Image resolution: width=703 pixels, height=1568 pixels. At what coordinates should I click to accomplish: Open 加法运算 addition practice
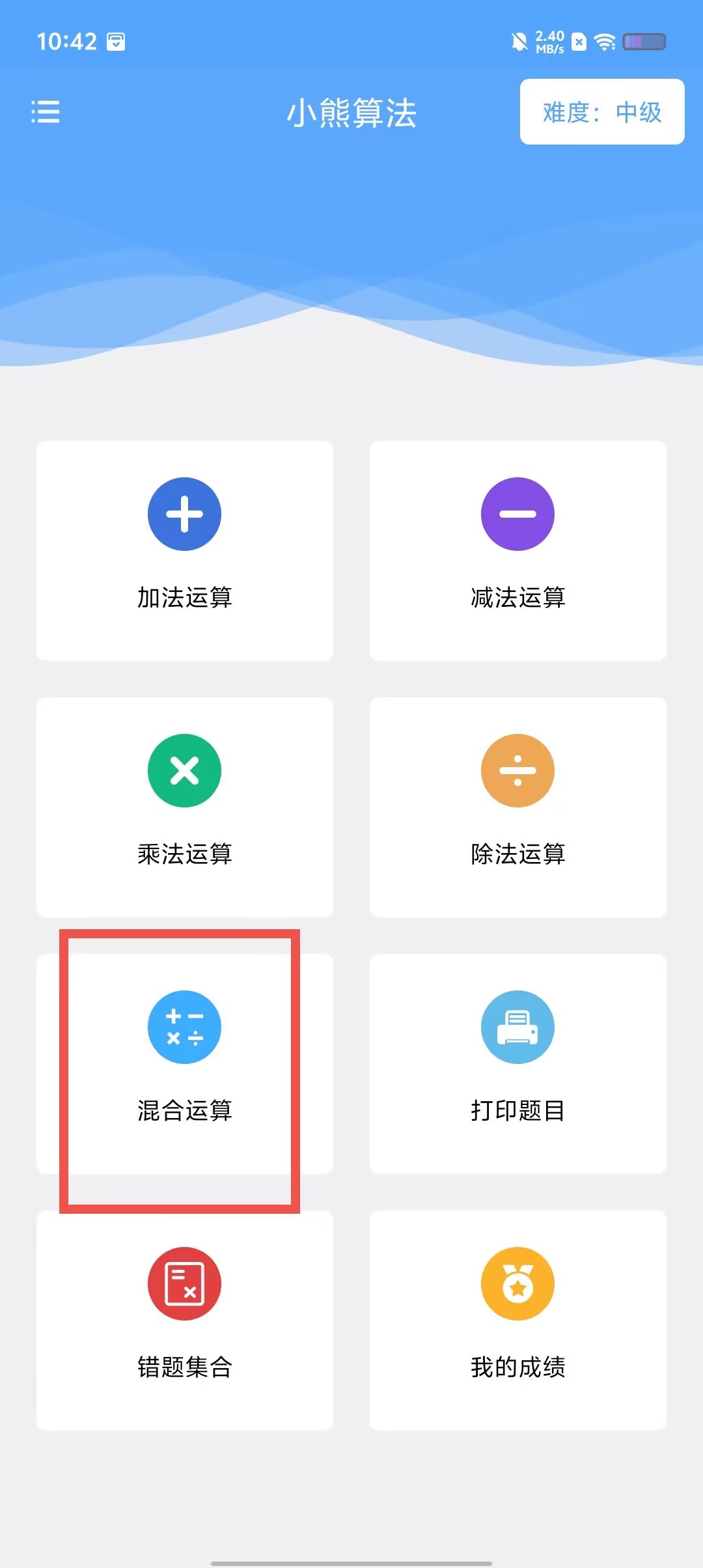[x=185, y=551]
